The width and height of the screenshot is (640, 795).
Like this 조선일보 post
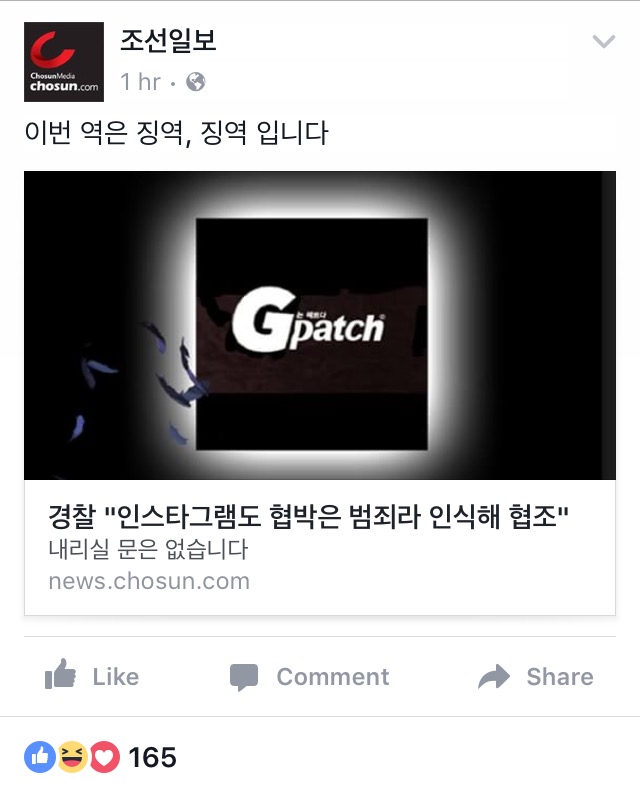[92, 677]
